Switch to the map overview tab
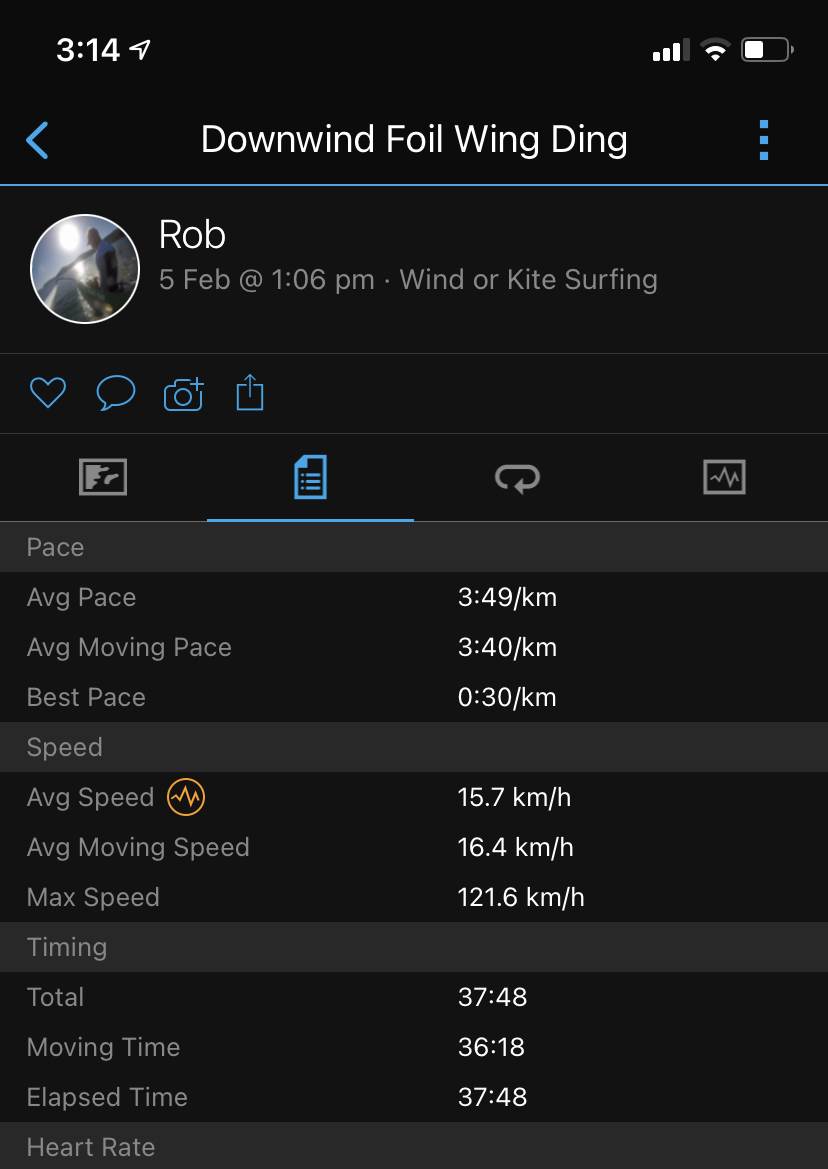Viewport: 828px width, 1169px height. (x=103, y=477)
